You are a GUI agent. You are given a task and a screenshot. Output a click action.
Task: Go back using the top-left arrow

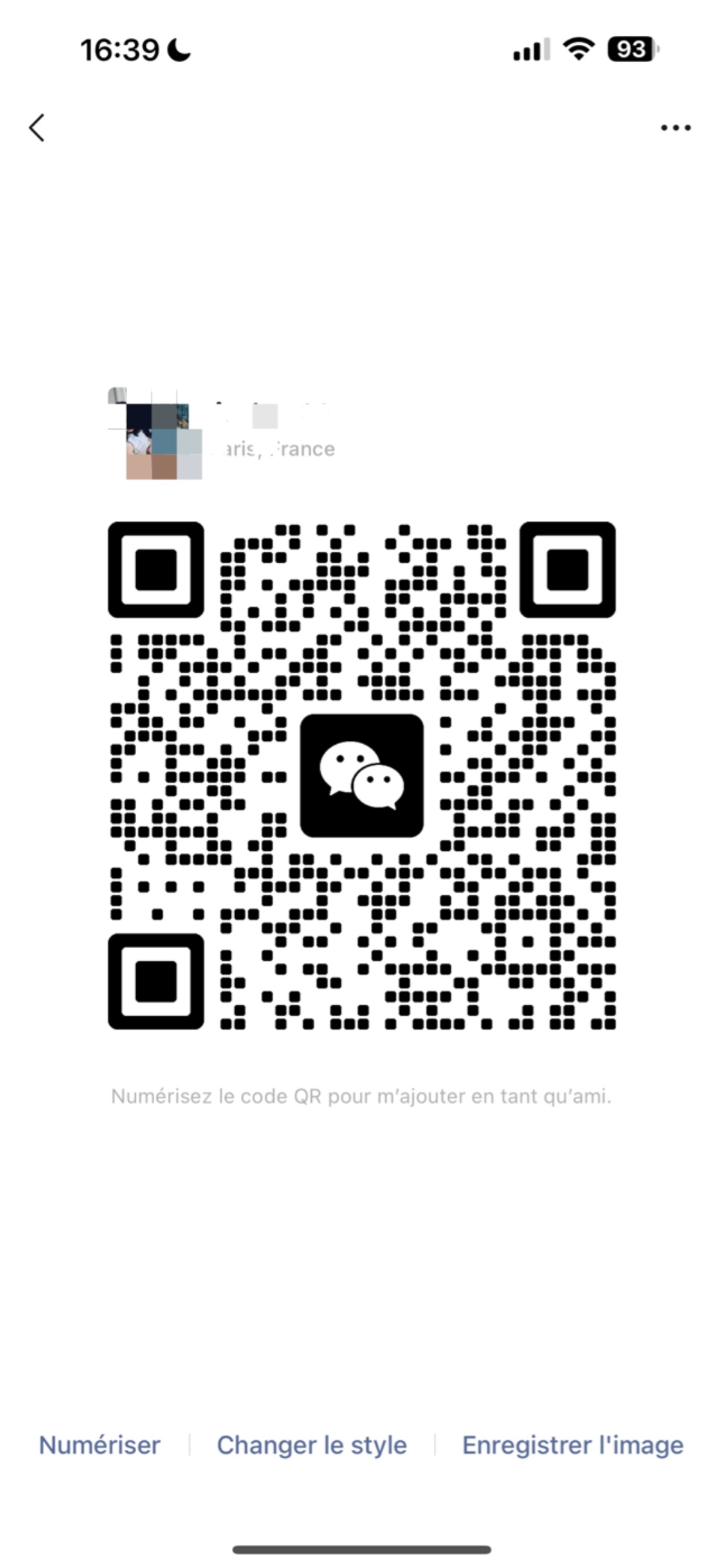click(37, 128)
